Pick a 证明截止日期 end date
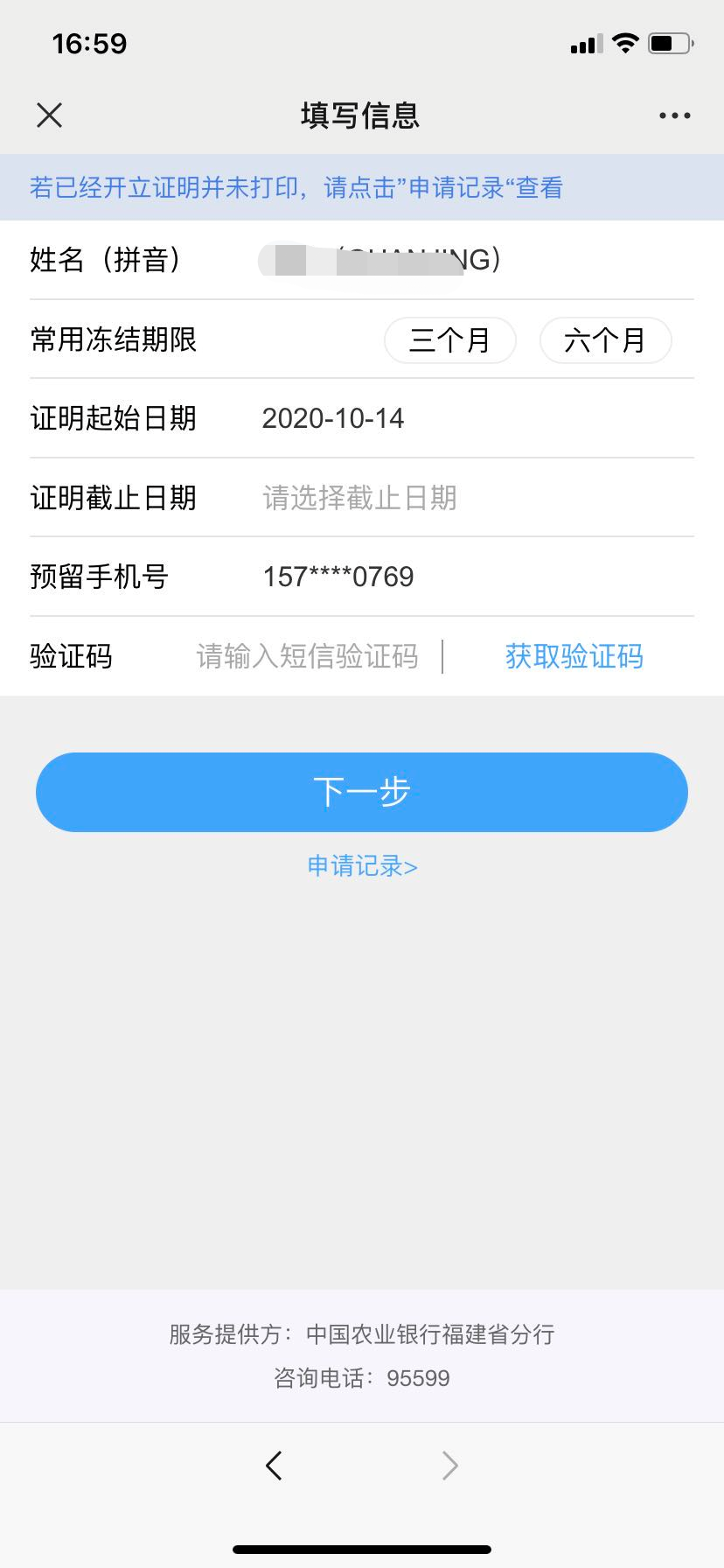This screenshot has width=724, height=1568. tap(359, 498)
